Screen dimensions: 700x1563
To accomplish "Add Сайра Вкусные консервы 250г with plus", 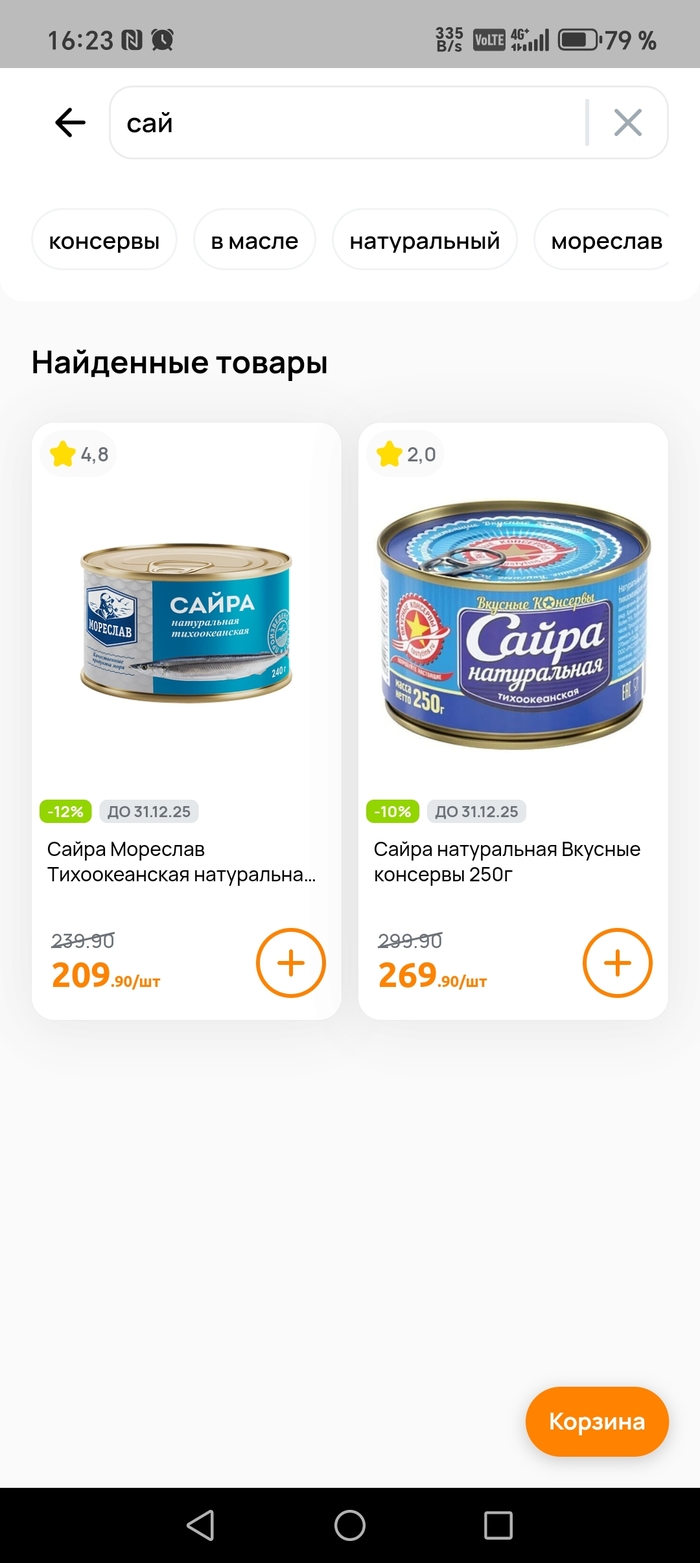I will [617, 963].
